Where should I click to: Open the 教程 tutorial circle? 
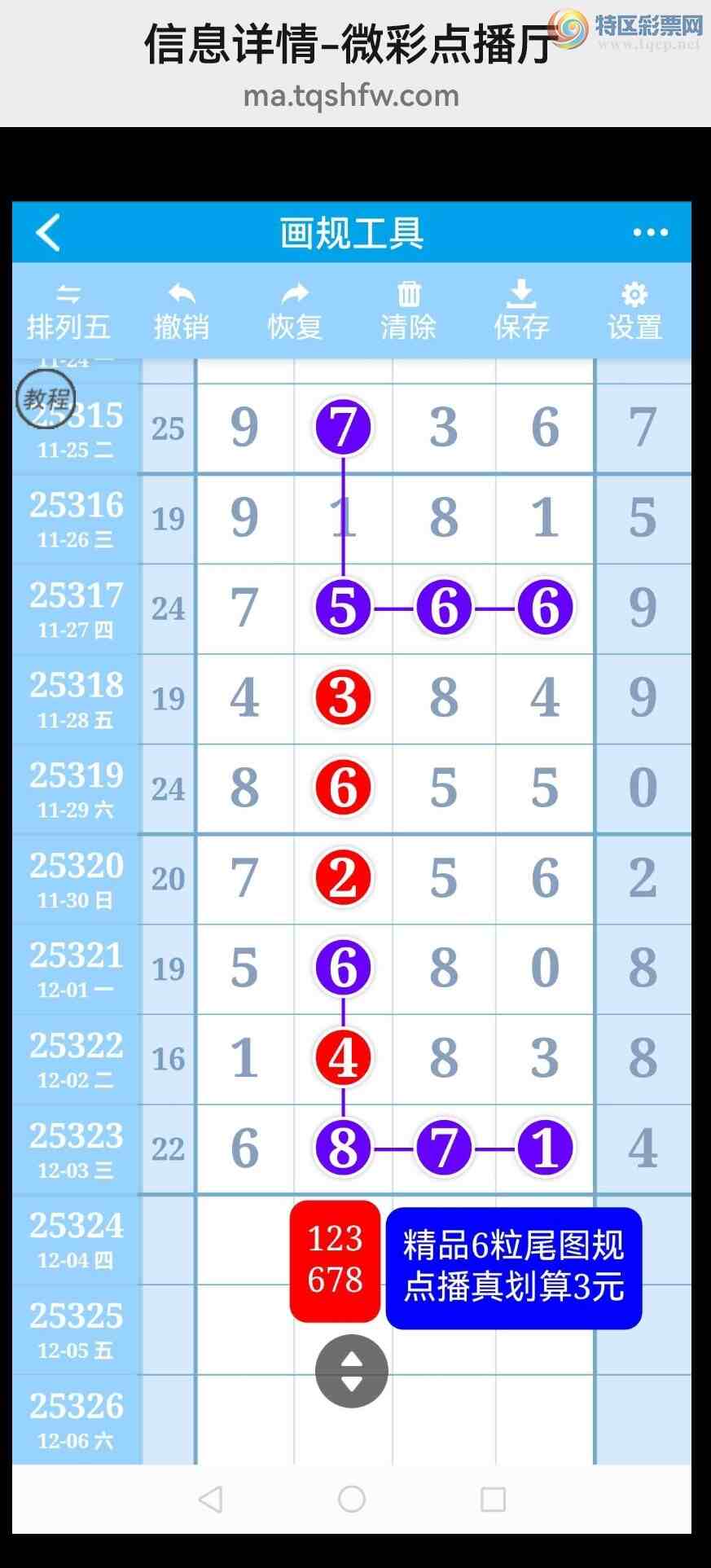[x=46, y=399]
